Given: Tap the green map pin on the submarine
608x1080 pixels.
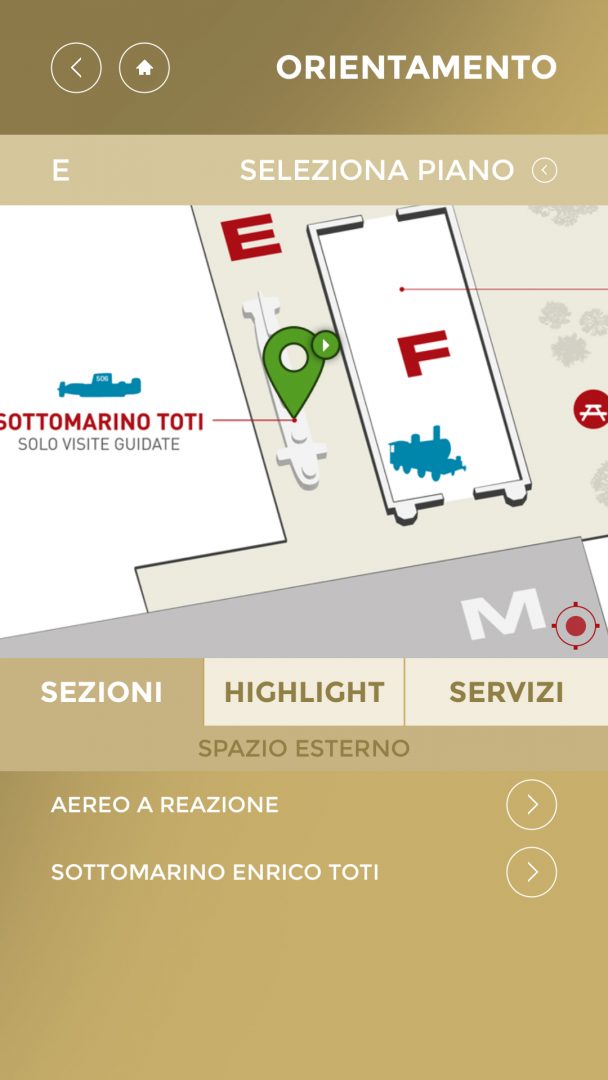Looking at the screenshot, I should (x=293, y=365).
